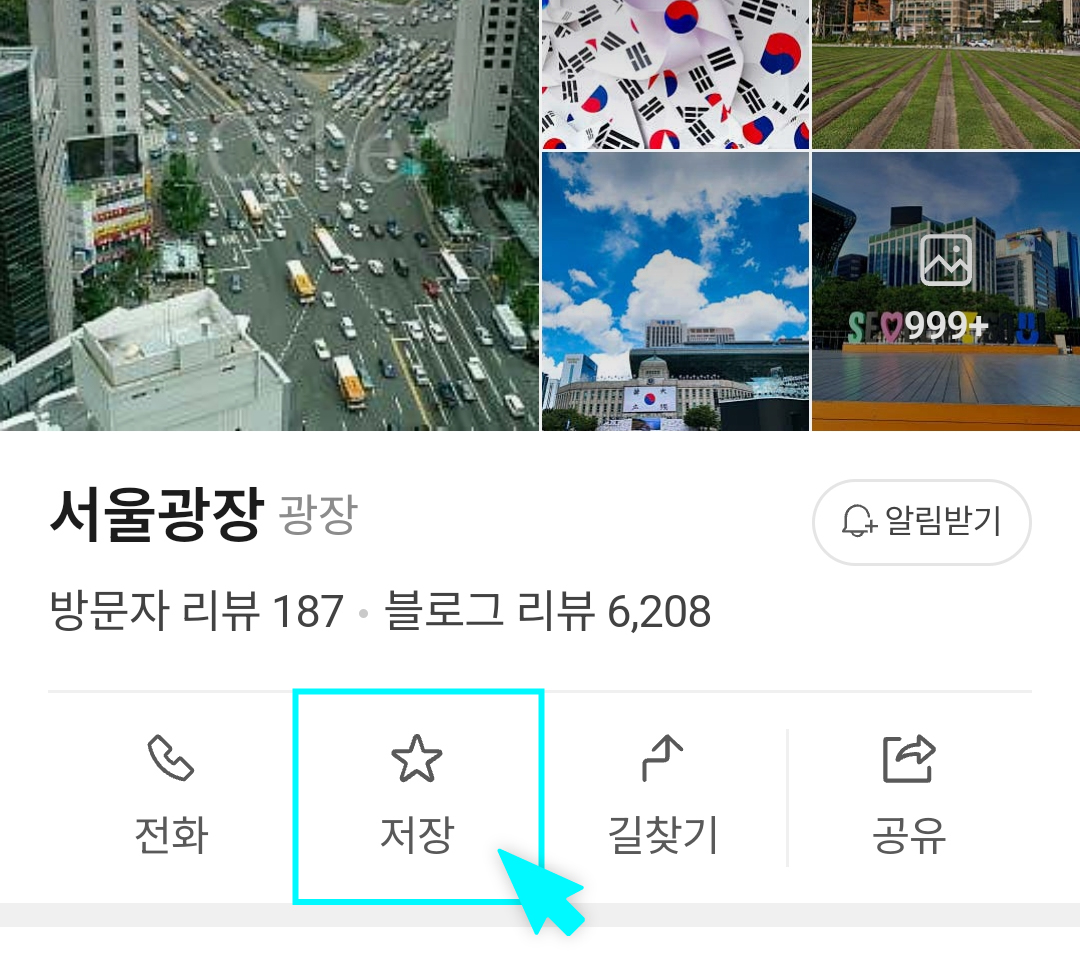Open the blue sky city hall photo
Screen dimensions: 1080x960
(675, 292)
